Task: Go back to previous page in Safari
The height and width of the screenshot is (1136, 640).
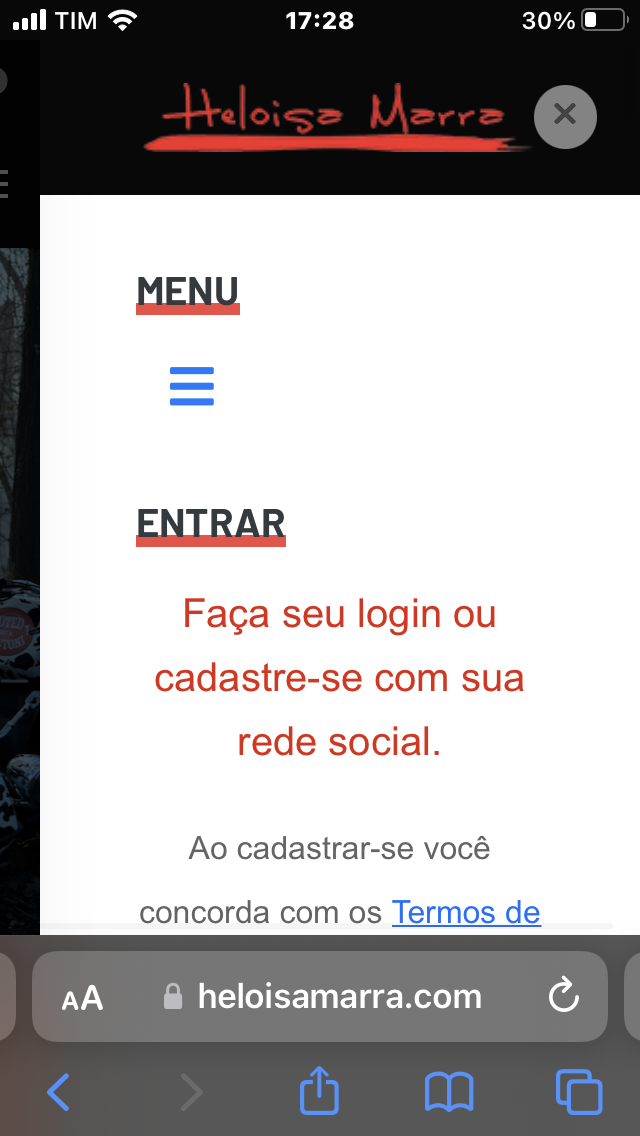Action: 58,1091
